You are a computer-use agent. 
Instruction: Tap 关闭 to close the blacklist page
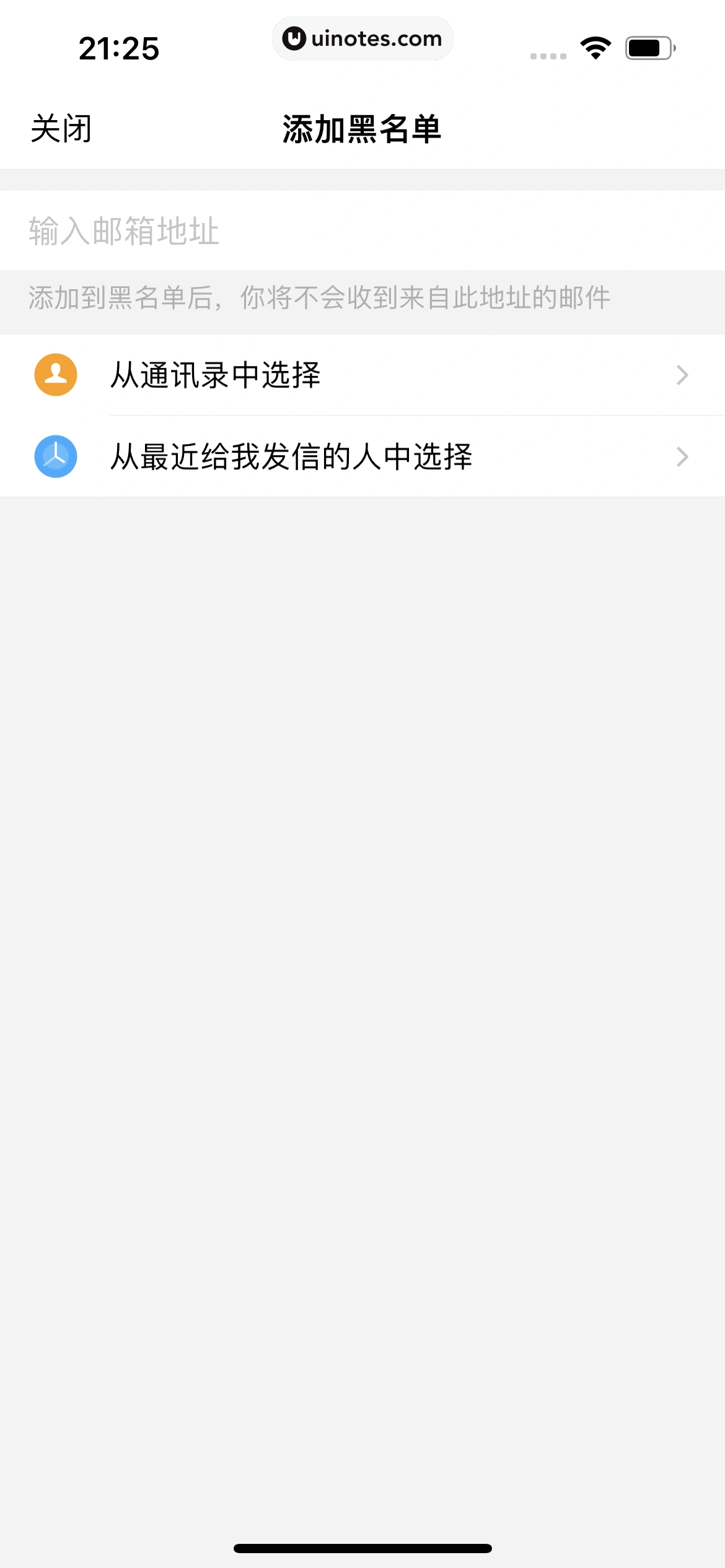(61, 129)
